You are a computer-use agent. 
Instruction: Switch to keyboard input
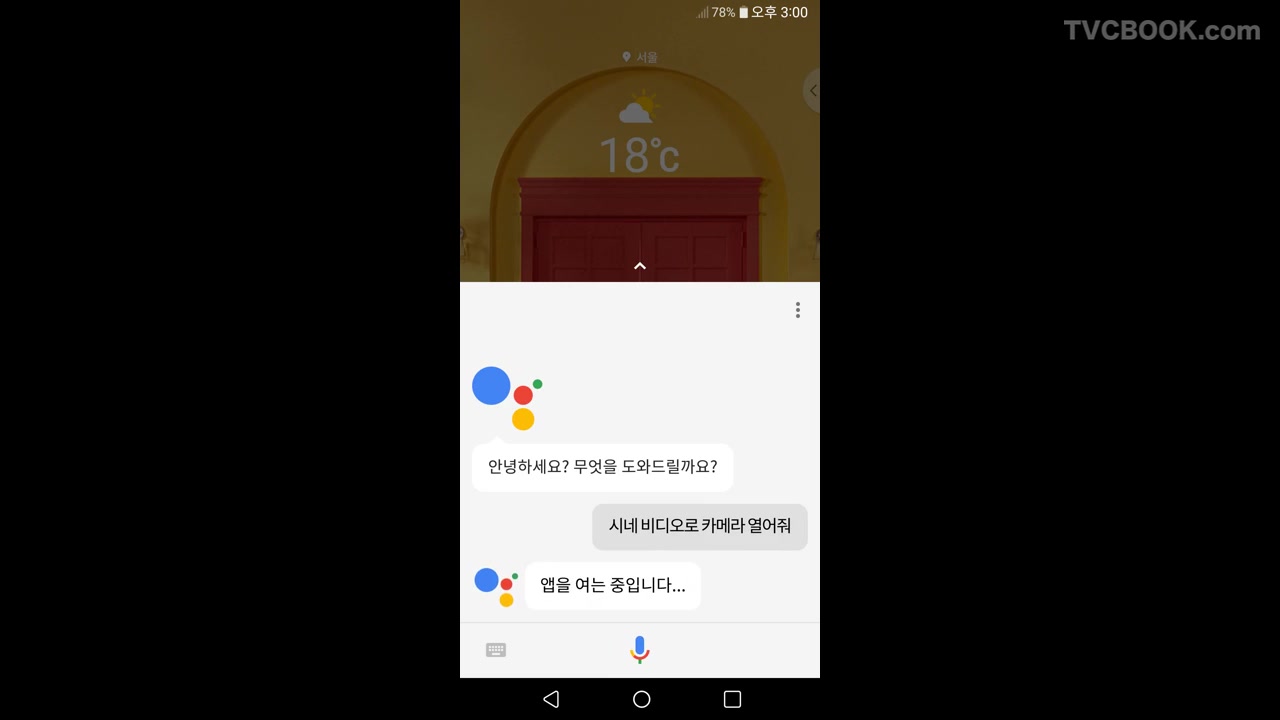tap(496, 650)
